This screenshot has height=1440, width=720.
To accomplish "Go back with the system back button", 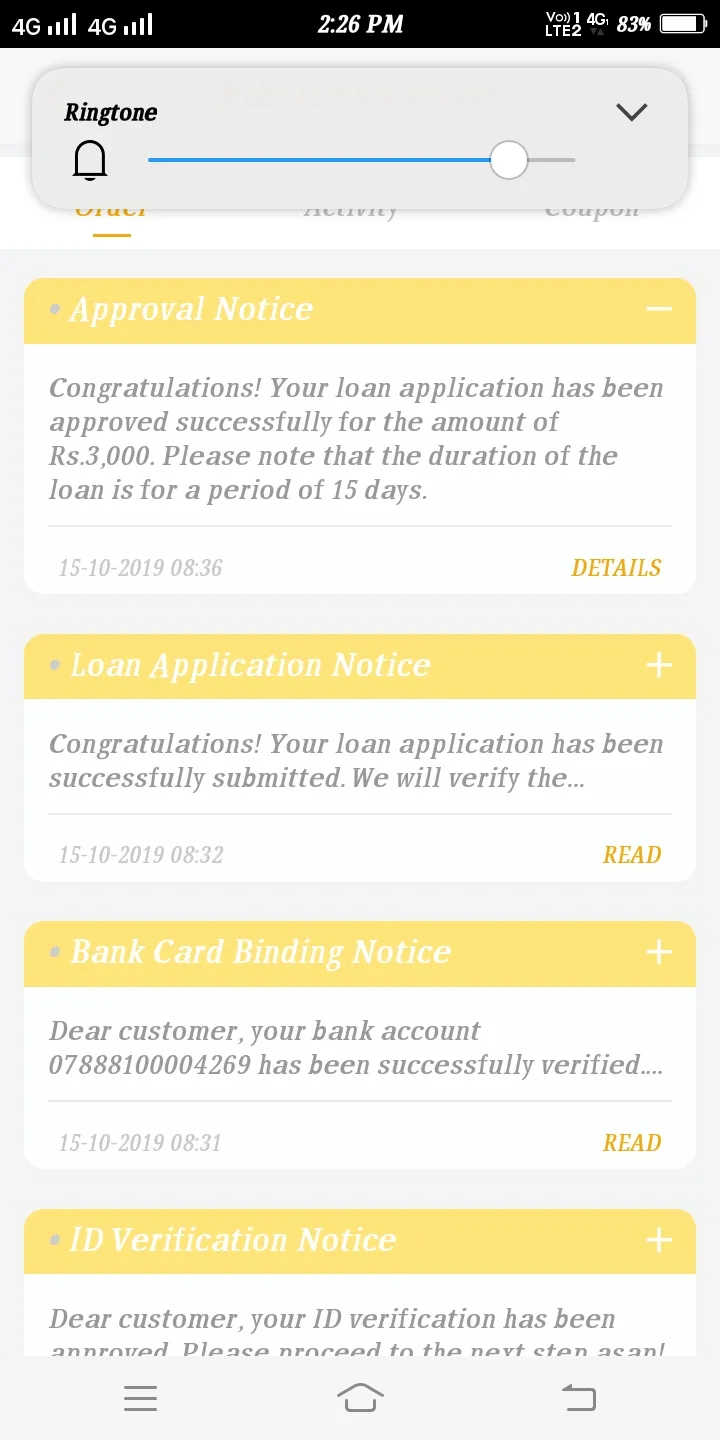I will coord(579,1397).
